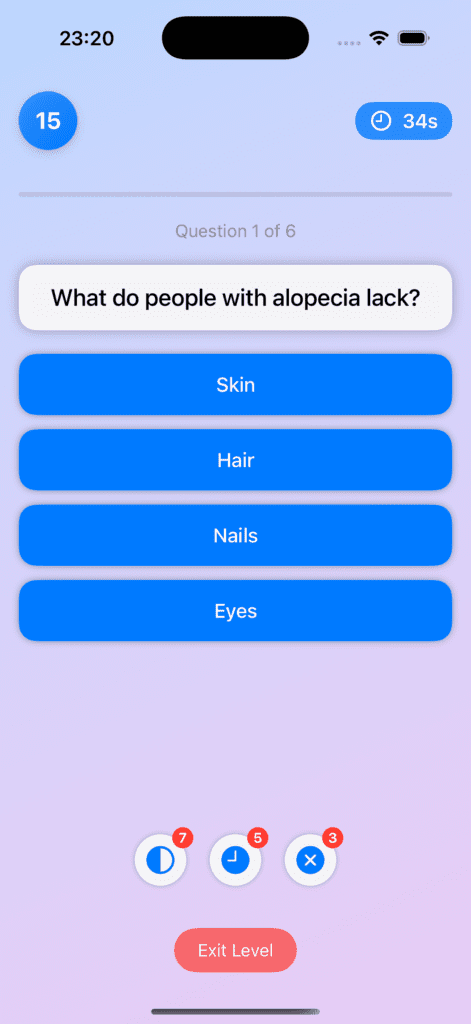The image size is (471, 1024).
Task: Pick the Nails answer option
Action: (235, 536)
